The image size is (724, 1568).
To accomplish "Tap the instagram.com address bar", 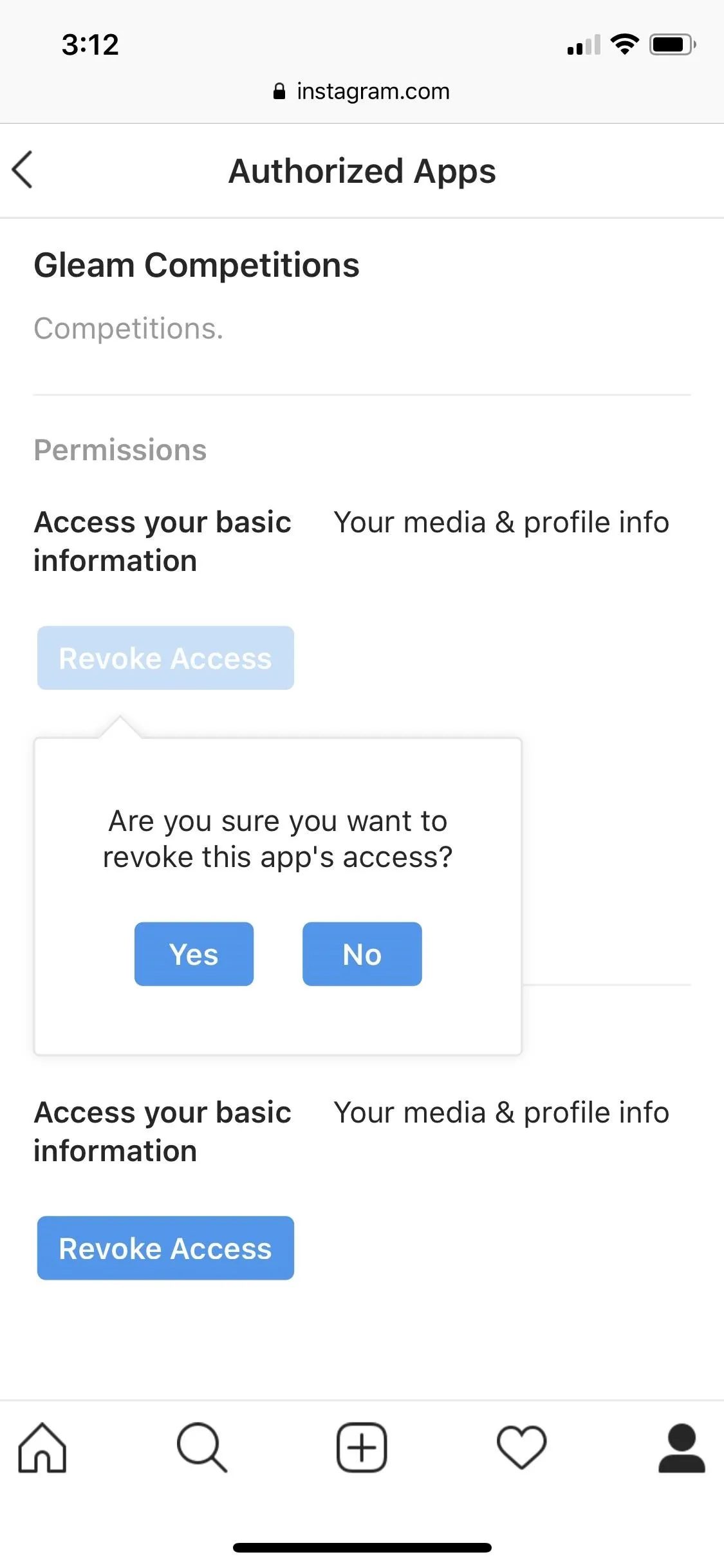I will click(362, 91).
